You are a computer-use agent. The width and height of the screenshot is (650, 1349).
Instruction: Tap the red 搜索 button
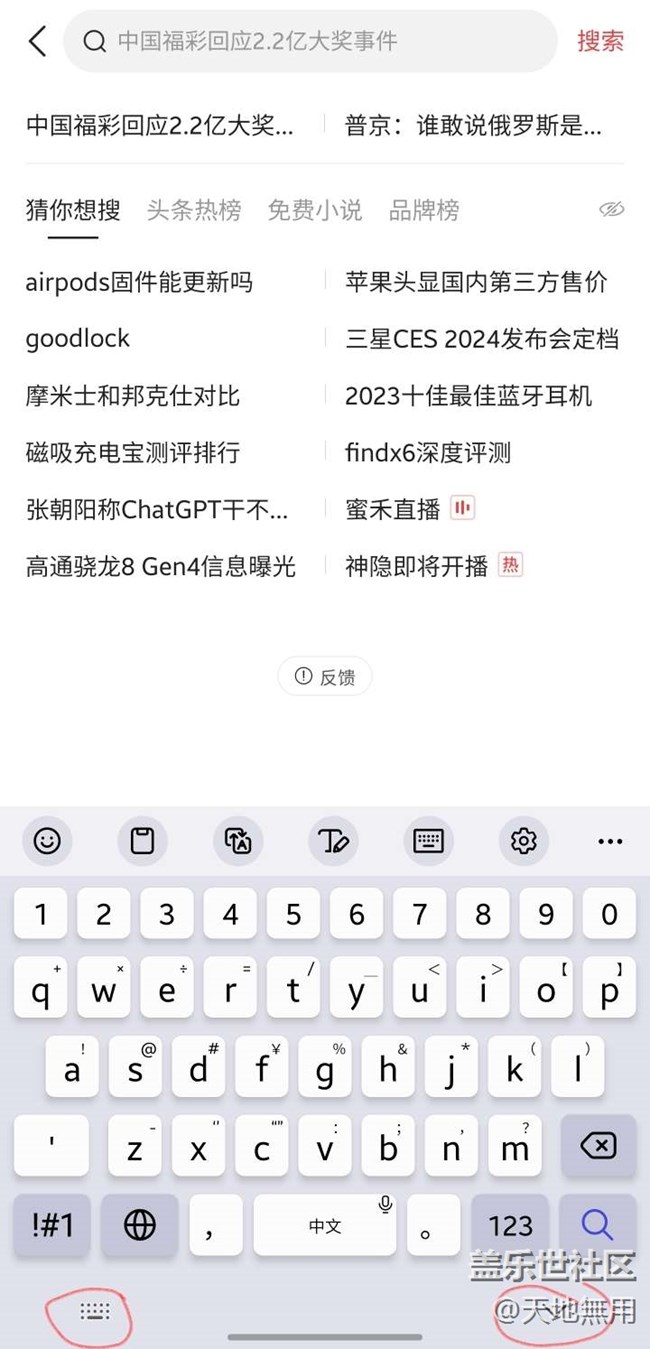(x=600, y=42)
